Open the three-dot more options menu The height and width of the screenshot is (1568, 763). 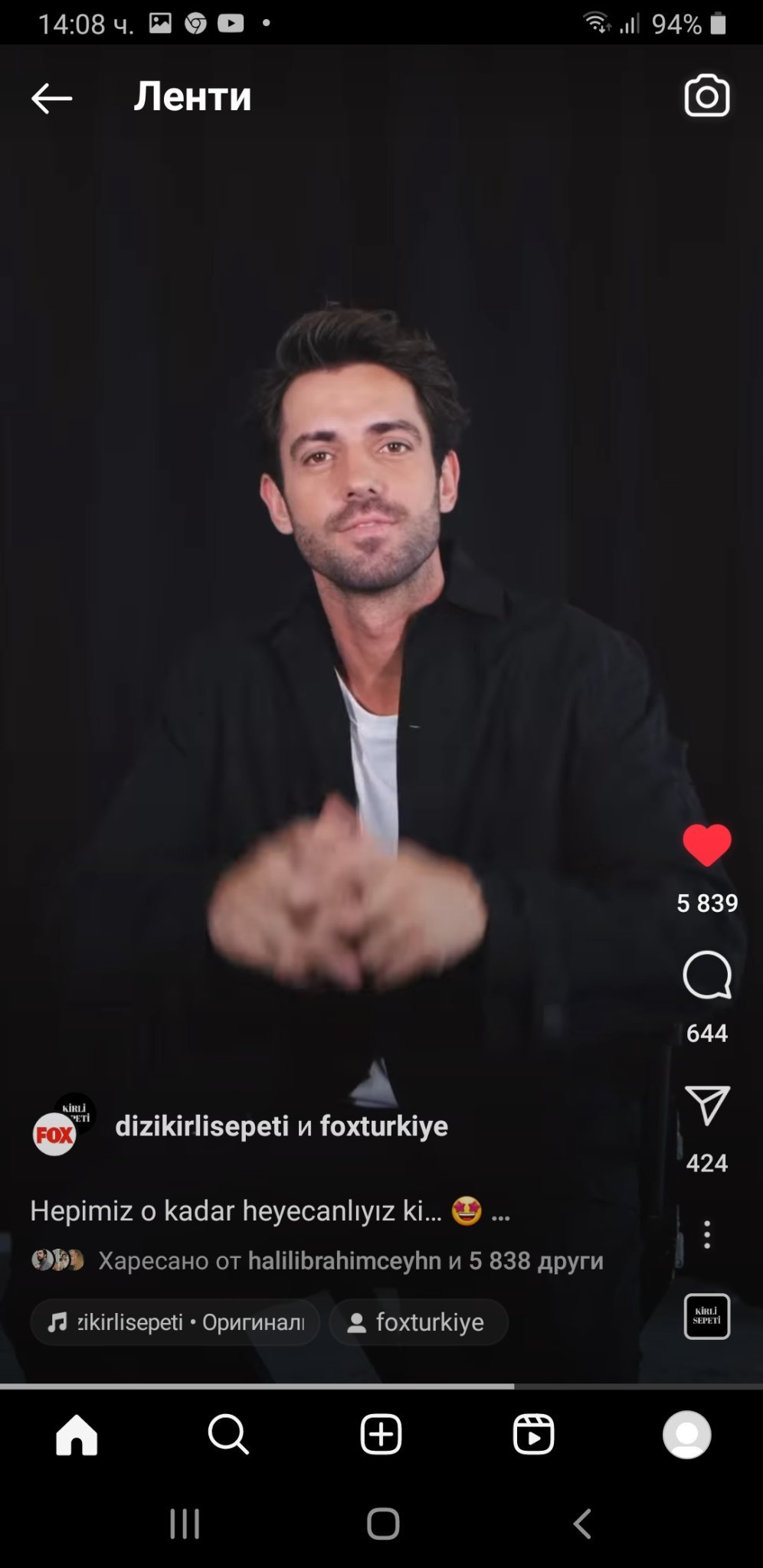point(706,1234)
